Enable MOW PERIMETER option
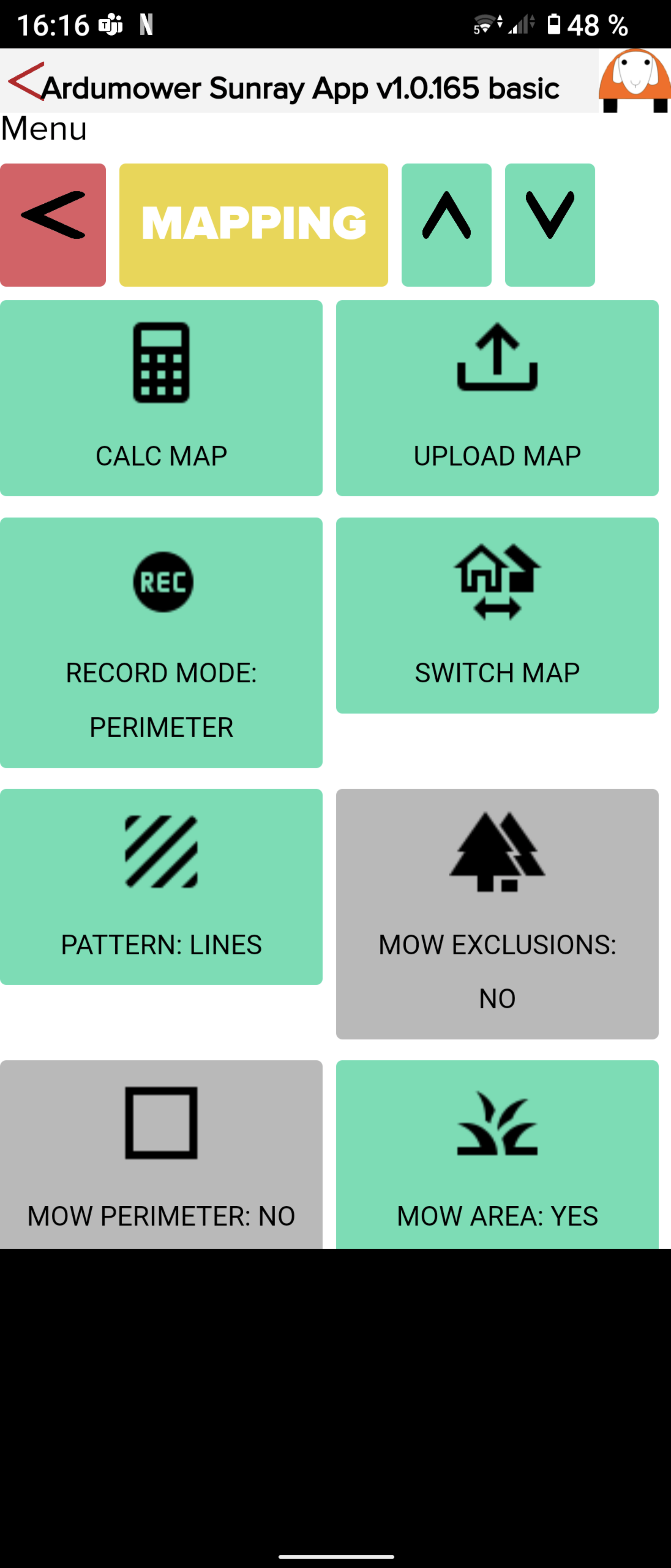The width and height of the screenshot is (671, 1568). coord(161,1154)
